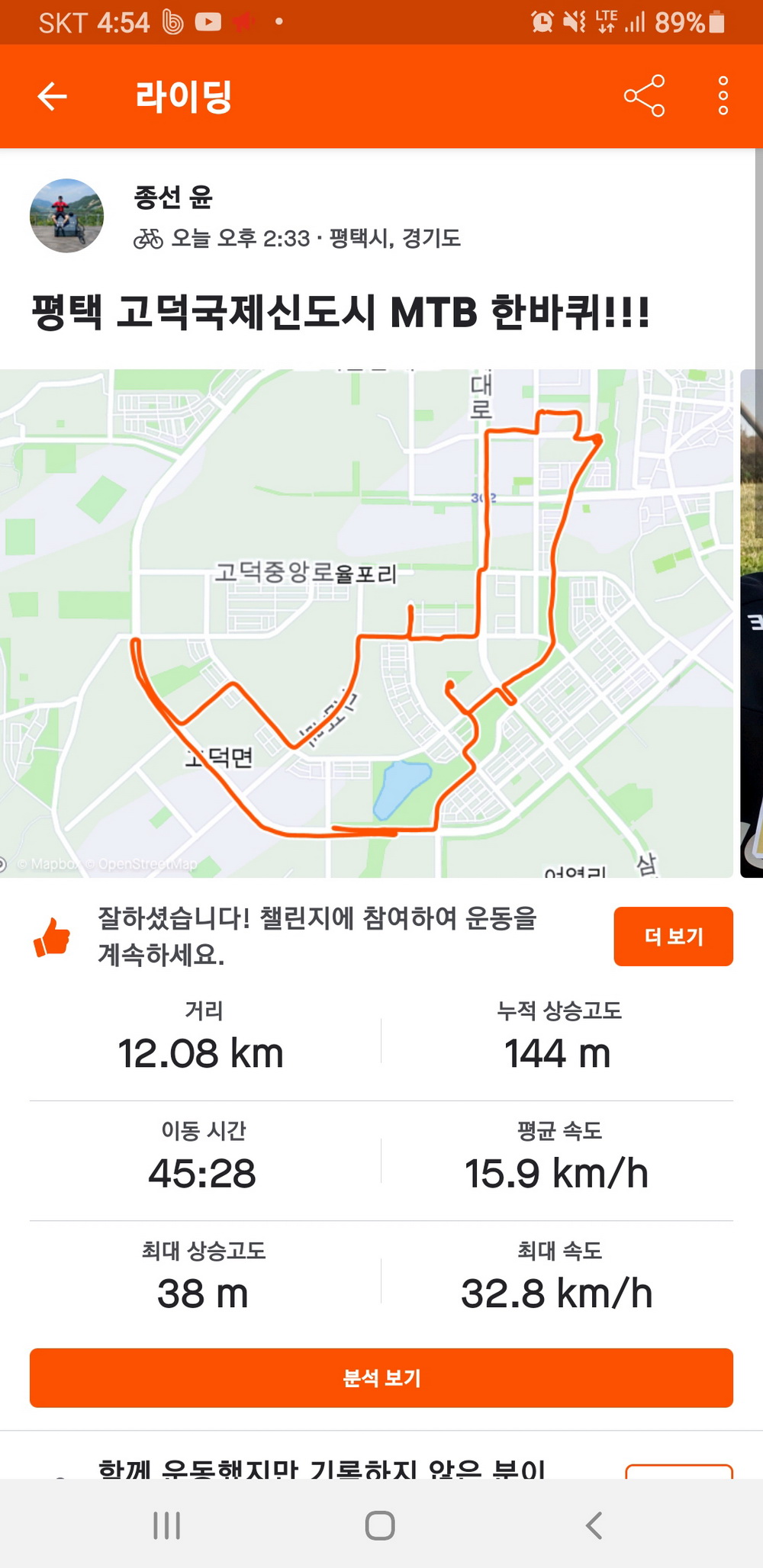
Task: Open the three-dot overflow menu
Action: coord(723,96)
